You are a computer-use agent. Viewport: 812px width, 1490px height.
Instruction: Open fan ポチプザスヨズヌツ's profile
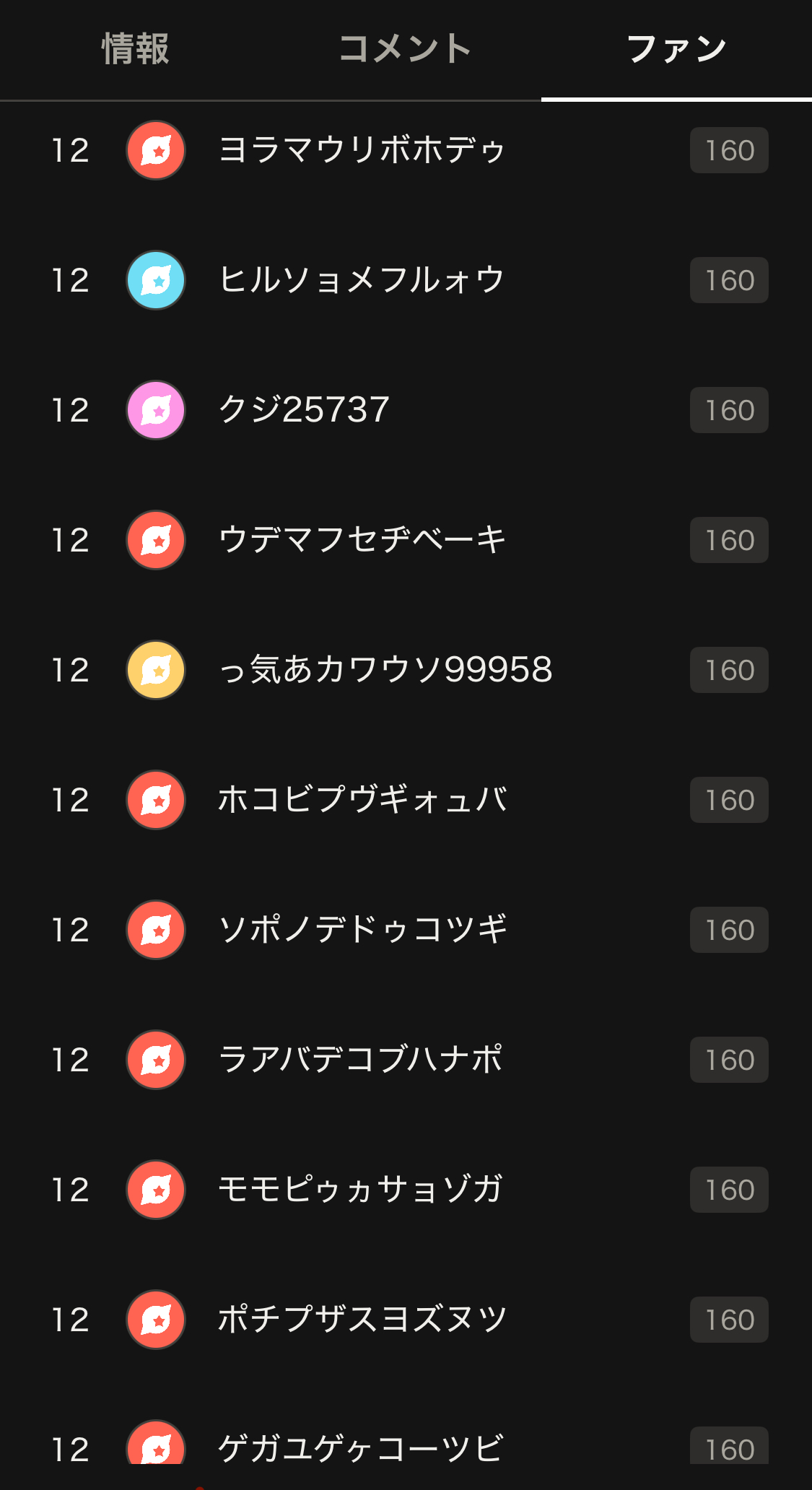362,1320
